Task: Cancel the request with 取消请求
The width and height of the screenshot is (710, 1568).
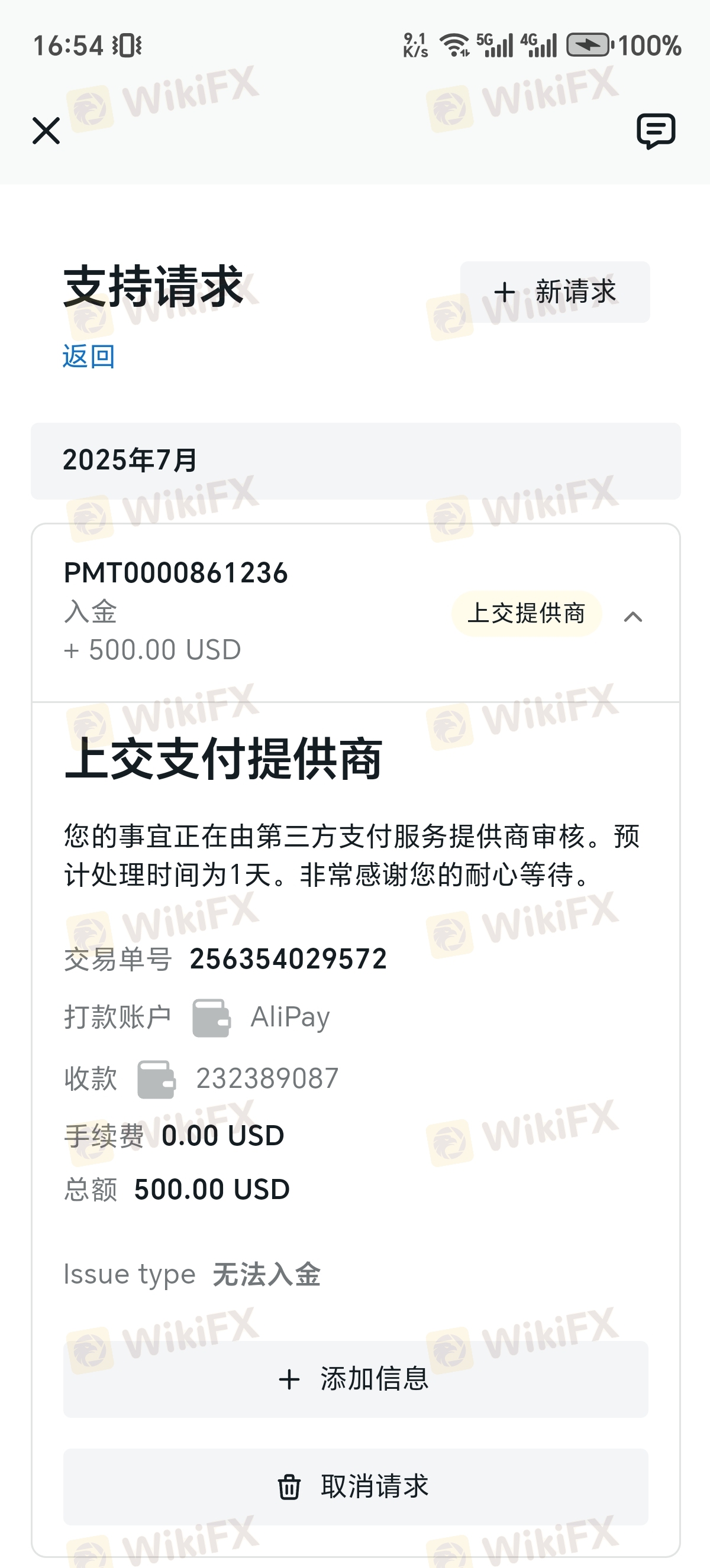Action: click(x=356, y=1486)
